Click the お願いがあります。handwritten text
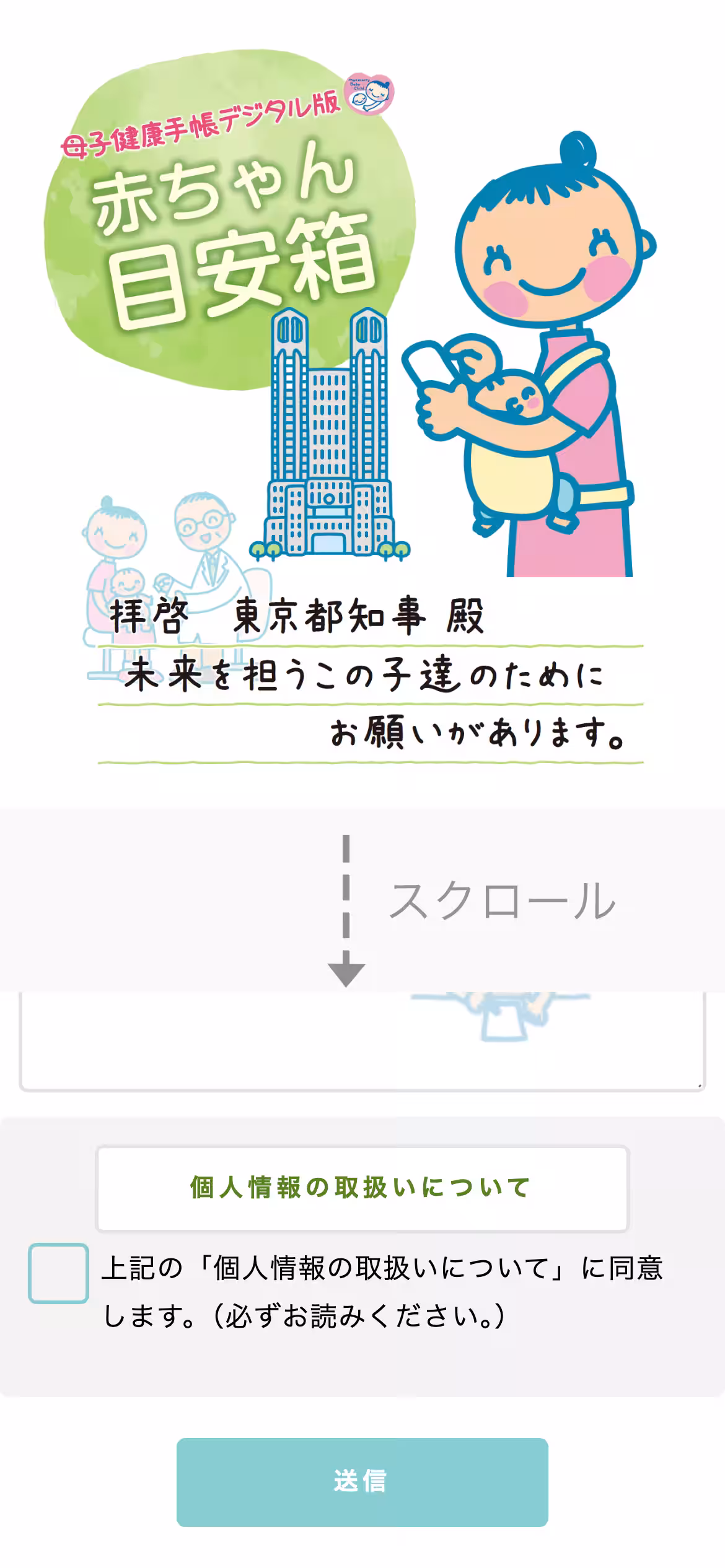 point(477,734)
